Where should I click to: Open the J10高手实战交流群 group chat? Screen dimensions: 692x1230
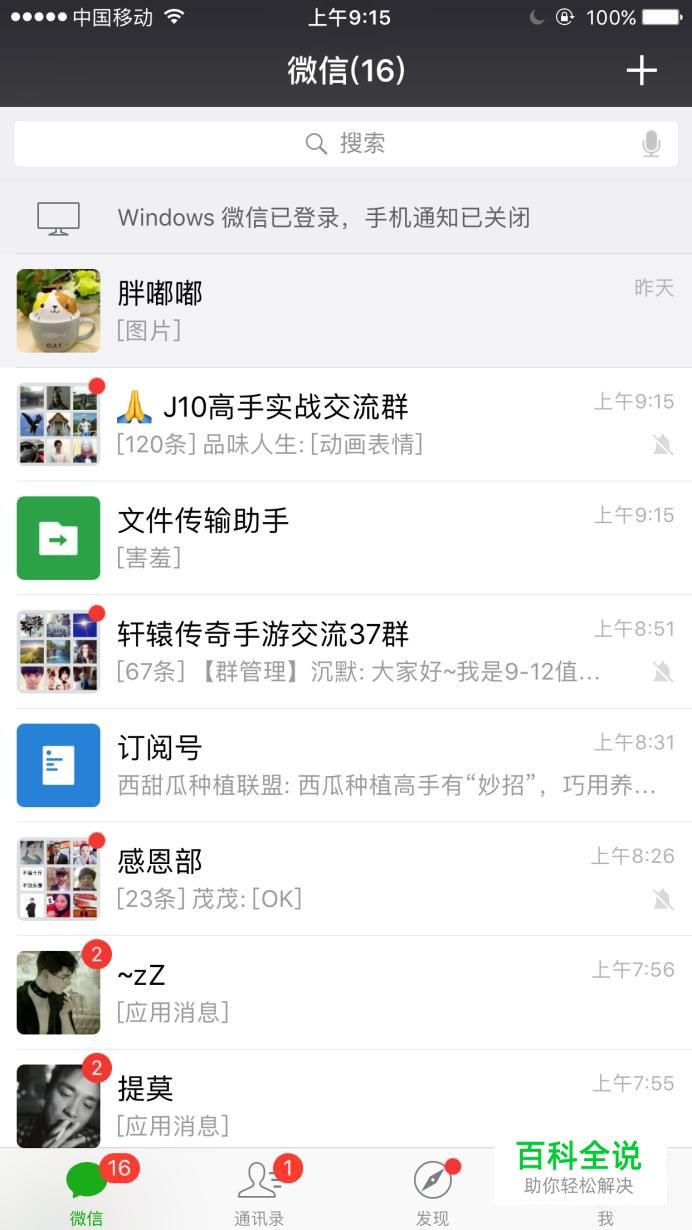pos(346,424)
